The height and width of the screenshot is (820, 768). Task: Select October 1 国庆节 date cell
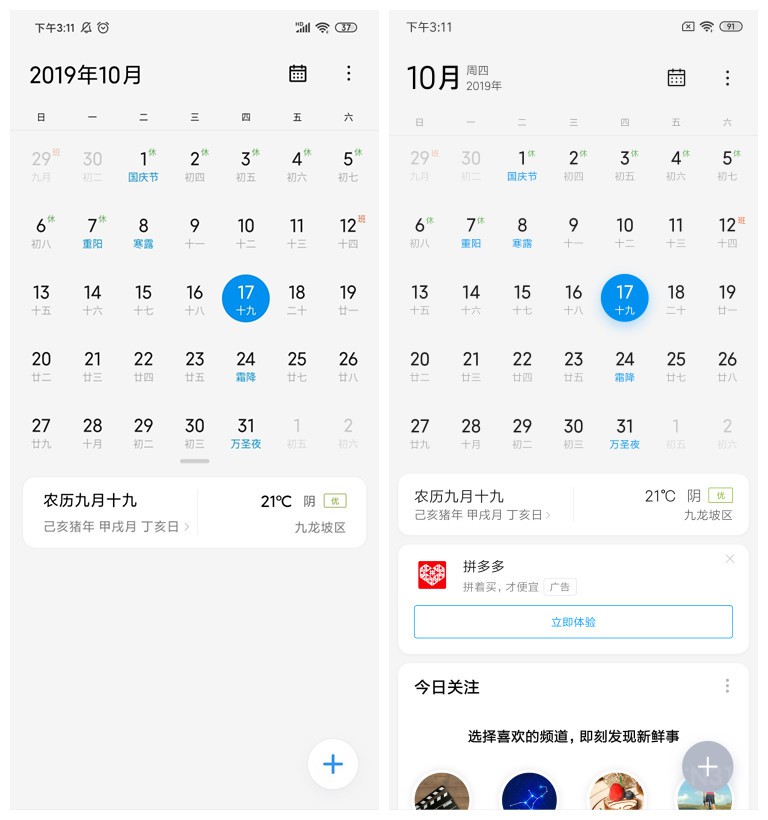coord(143,165)
